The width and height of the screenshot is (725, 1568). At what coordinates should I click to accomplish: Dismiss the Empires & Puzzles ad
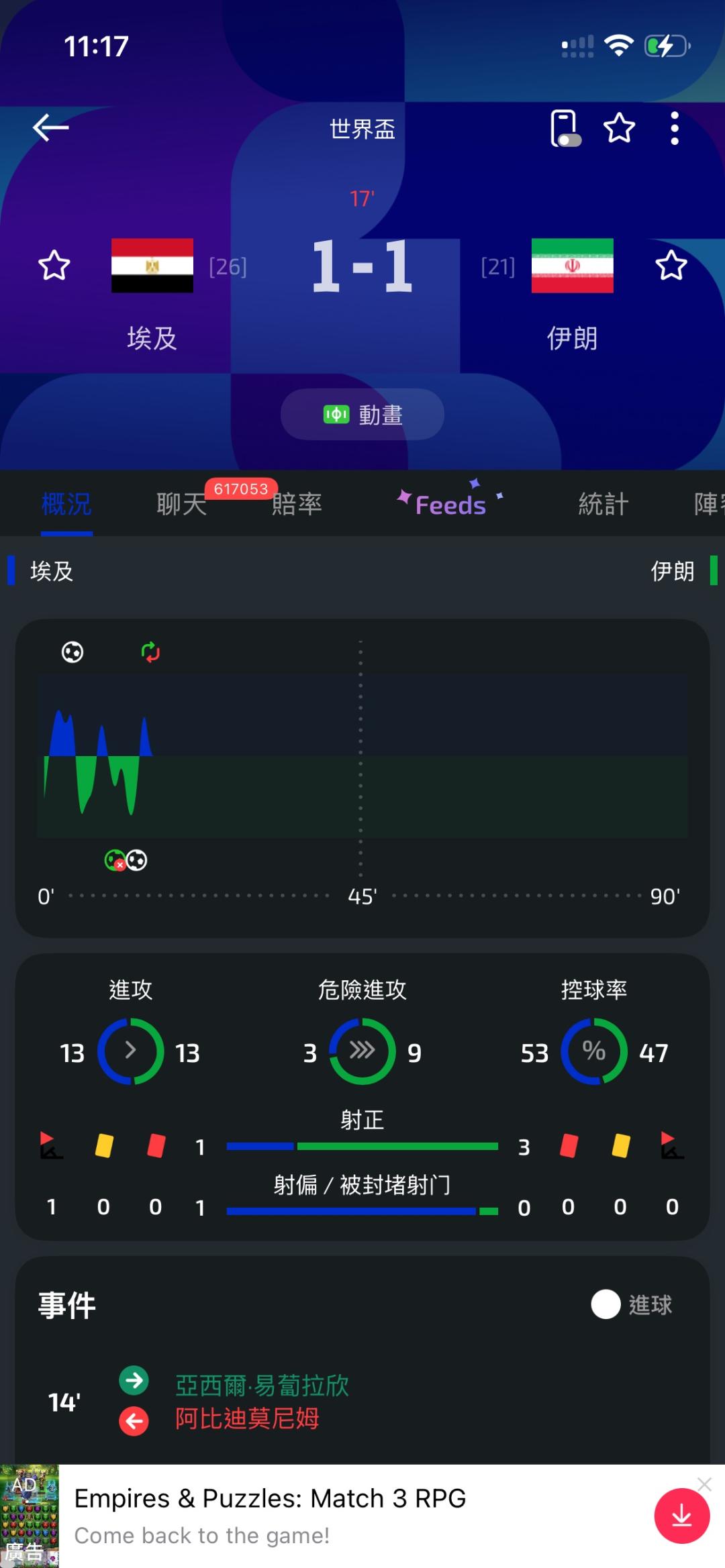704,1484
